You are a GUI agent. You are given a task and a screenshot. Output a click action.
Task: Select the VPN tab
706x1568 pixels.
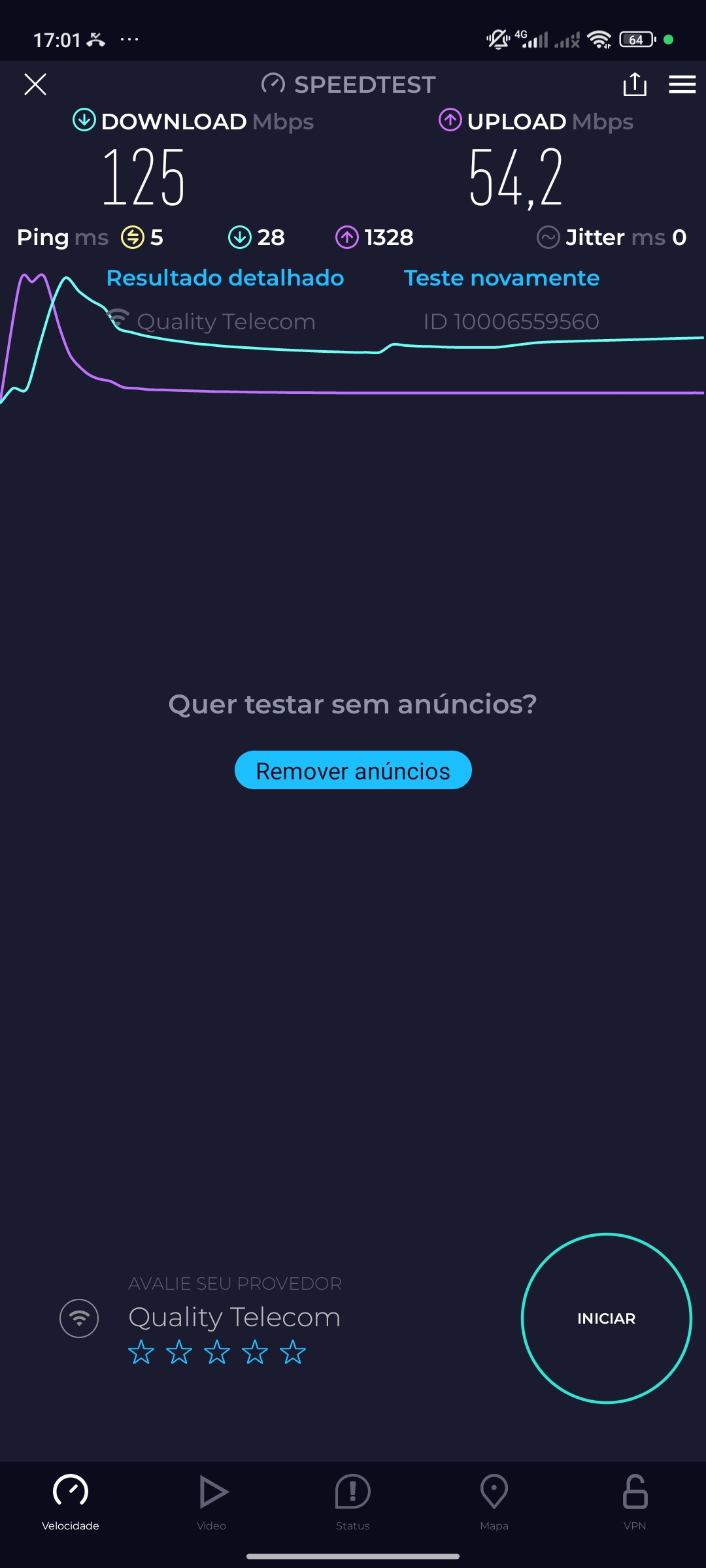(635, 1502)
